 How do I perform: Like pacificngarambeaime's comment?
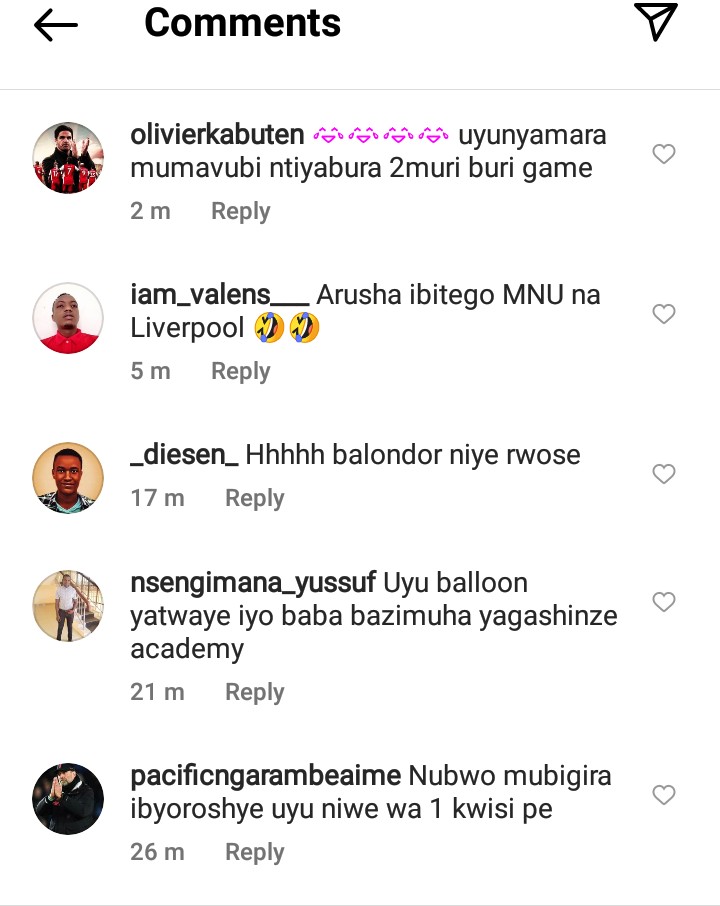[x=664, y=795]
